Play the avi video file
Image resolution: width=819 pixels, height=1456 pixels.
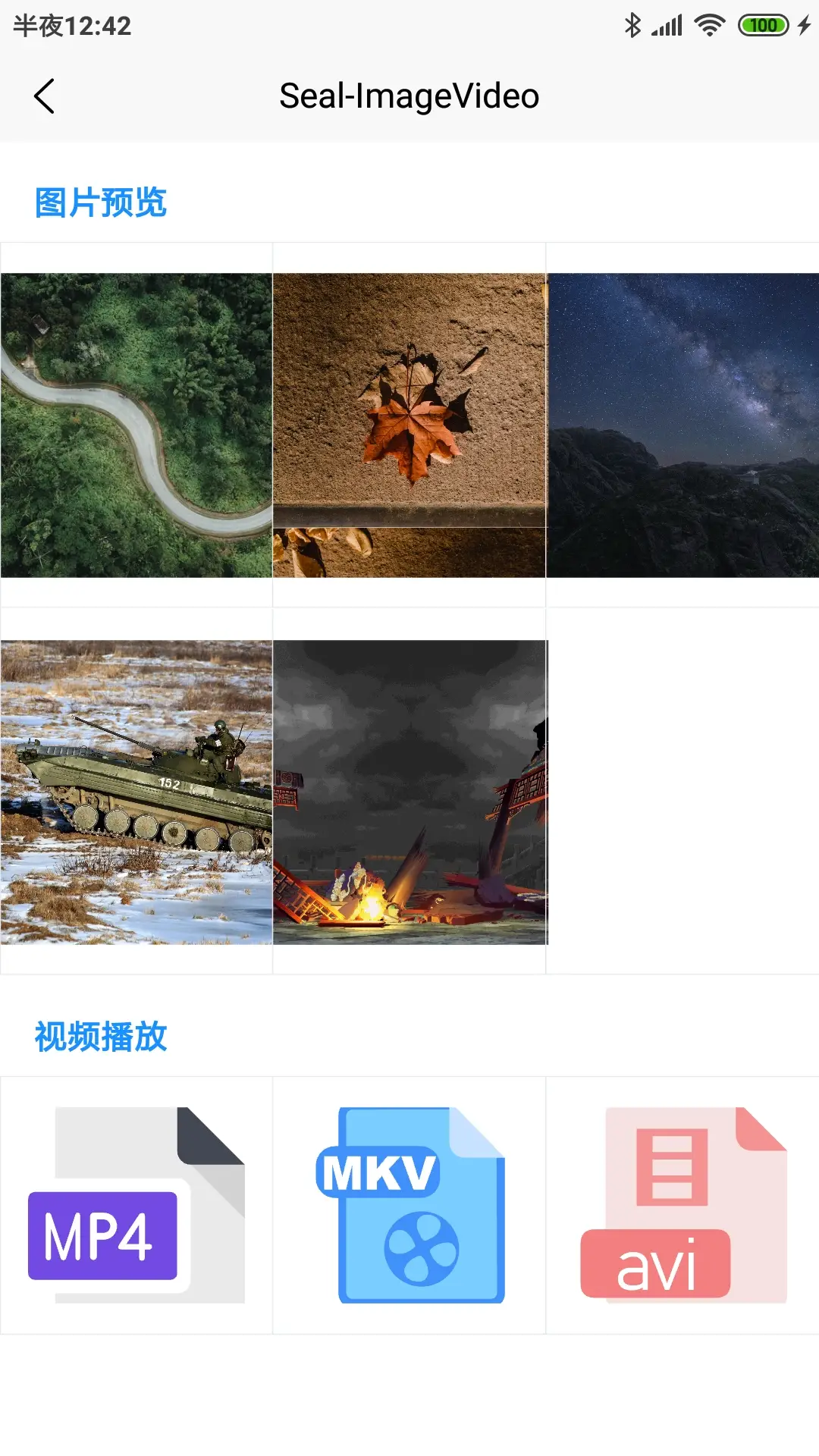tap(682, 1204)
